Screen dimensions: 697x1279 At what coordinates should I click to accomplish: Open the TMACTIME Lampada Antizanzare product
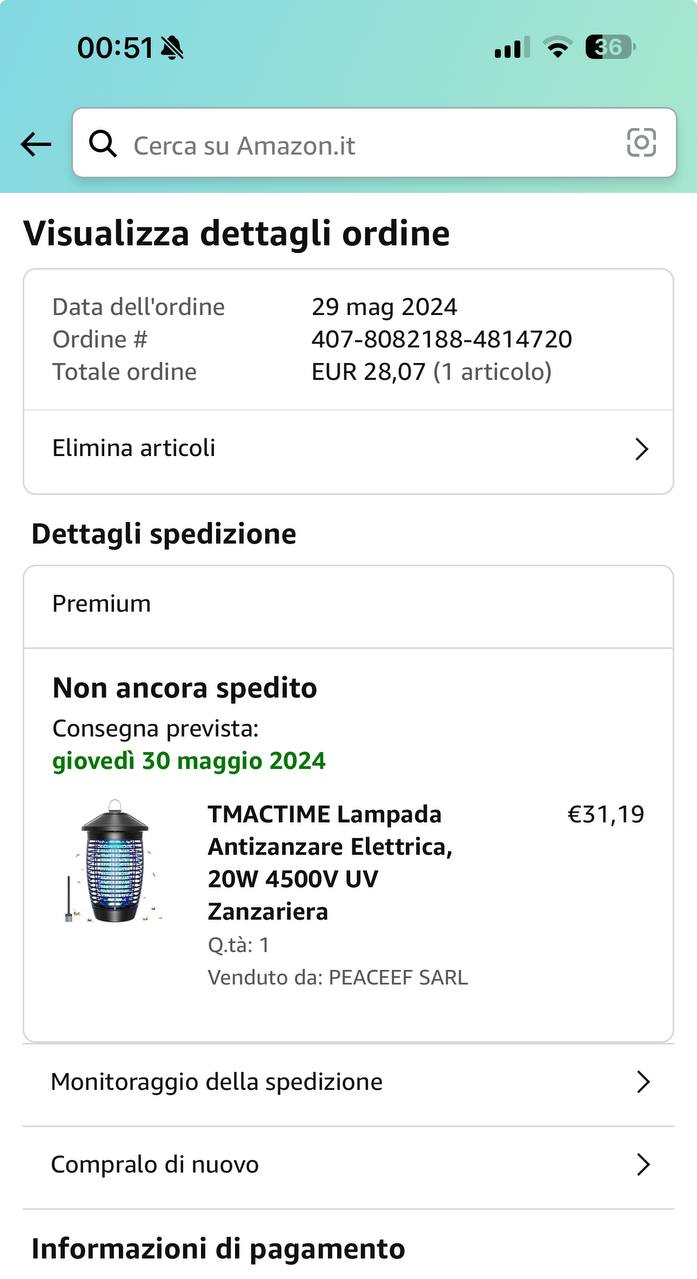[330, 862]
